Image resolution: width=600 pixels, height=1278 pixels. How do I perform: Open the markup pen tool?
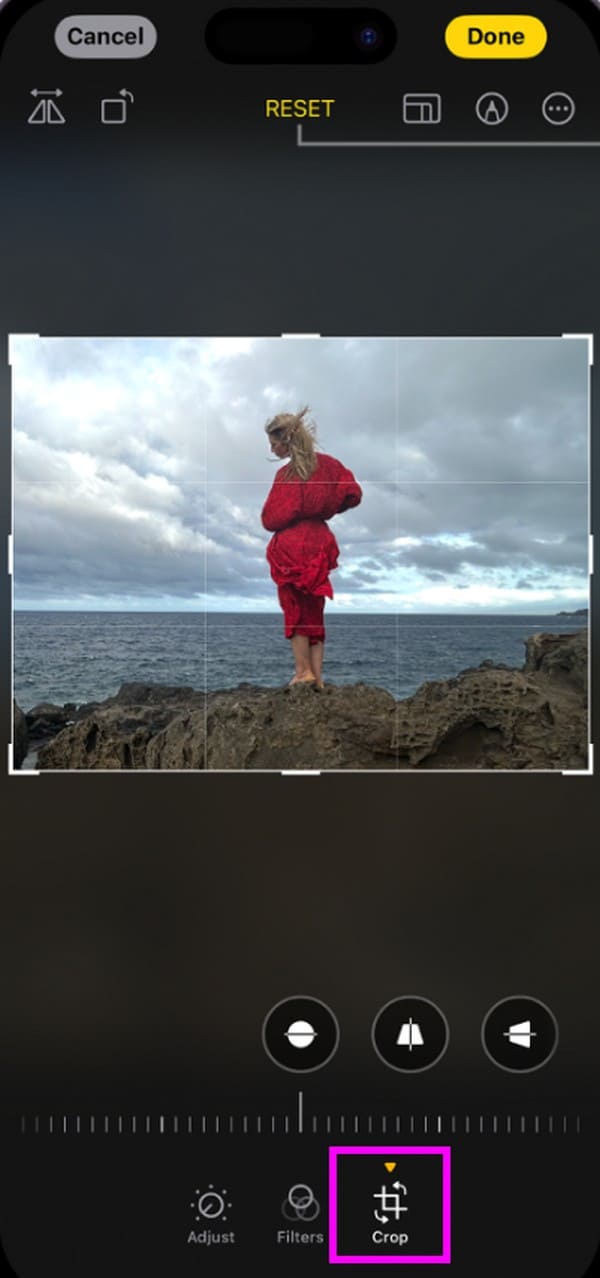pyautogui.click(x=490, y=109)
